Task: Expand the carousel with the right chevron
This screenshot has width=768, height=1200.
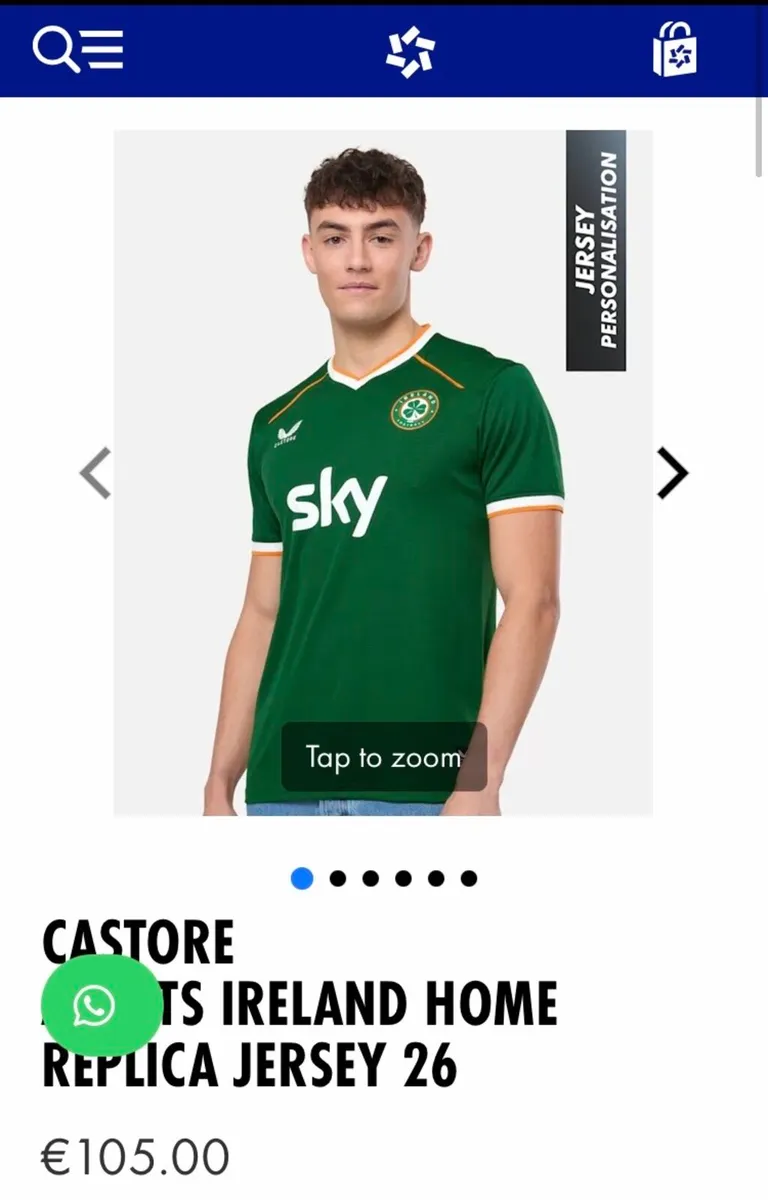Action: coord(672,472)
